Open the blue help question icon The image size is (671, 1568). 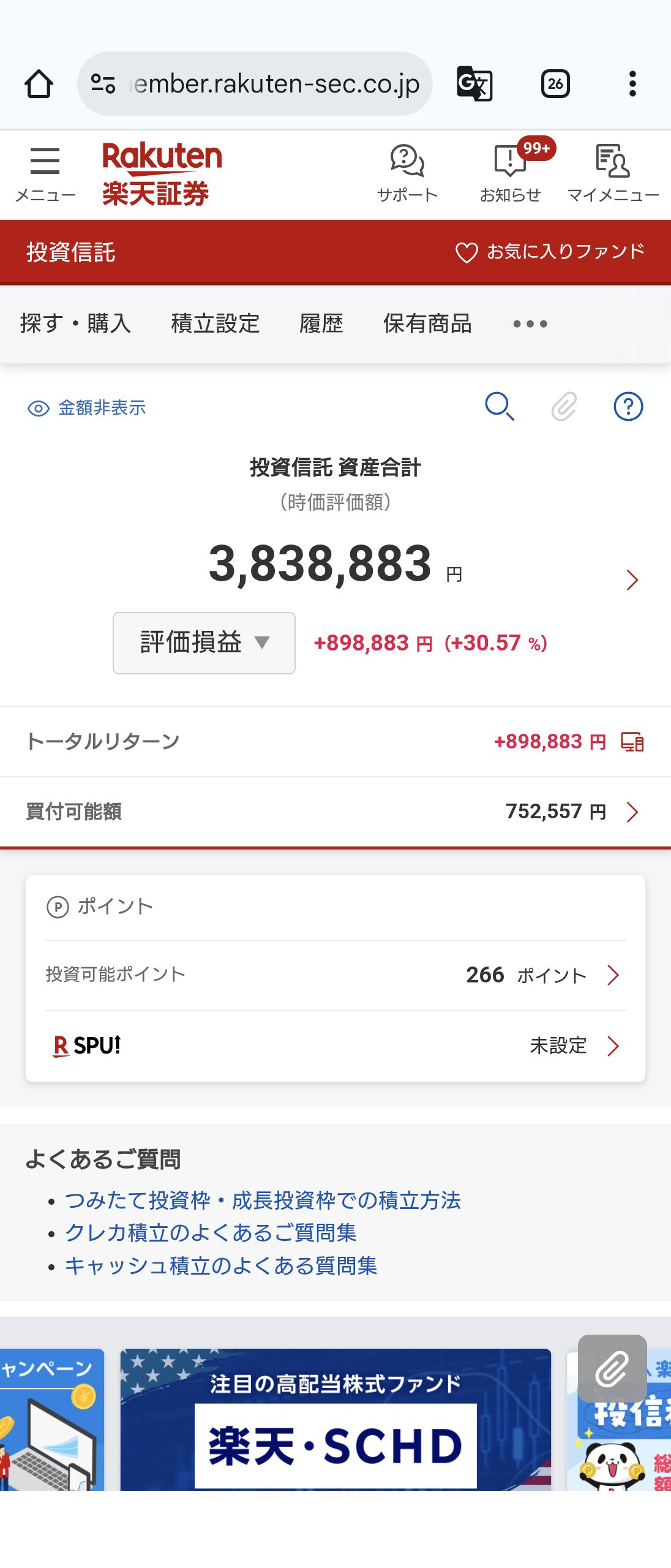point(628,407)
